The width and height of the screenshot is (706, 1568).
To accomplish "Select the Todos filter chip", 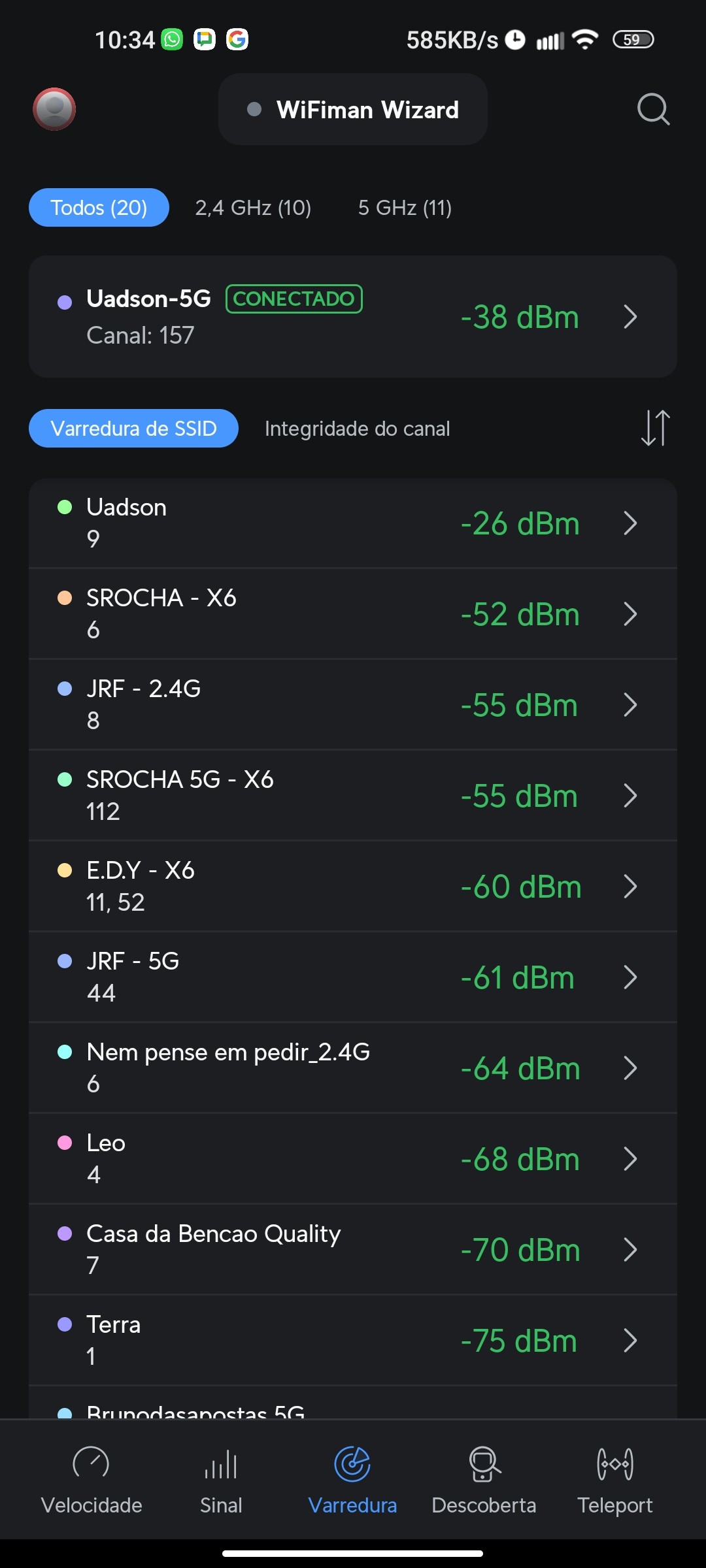I will (99, 208).
